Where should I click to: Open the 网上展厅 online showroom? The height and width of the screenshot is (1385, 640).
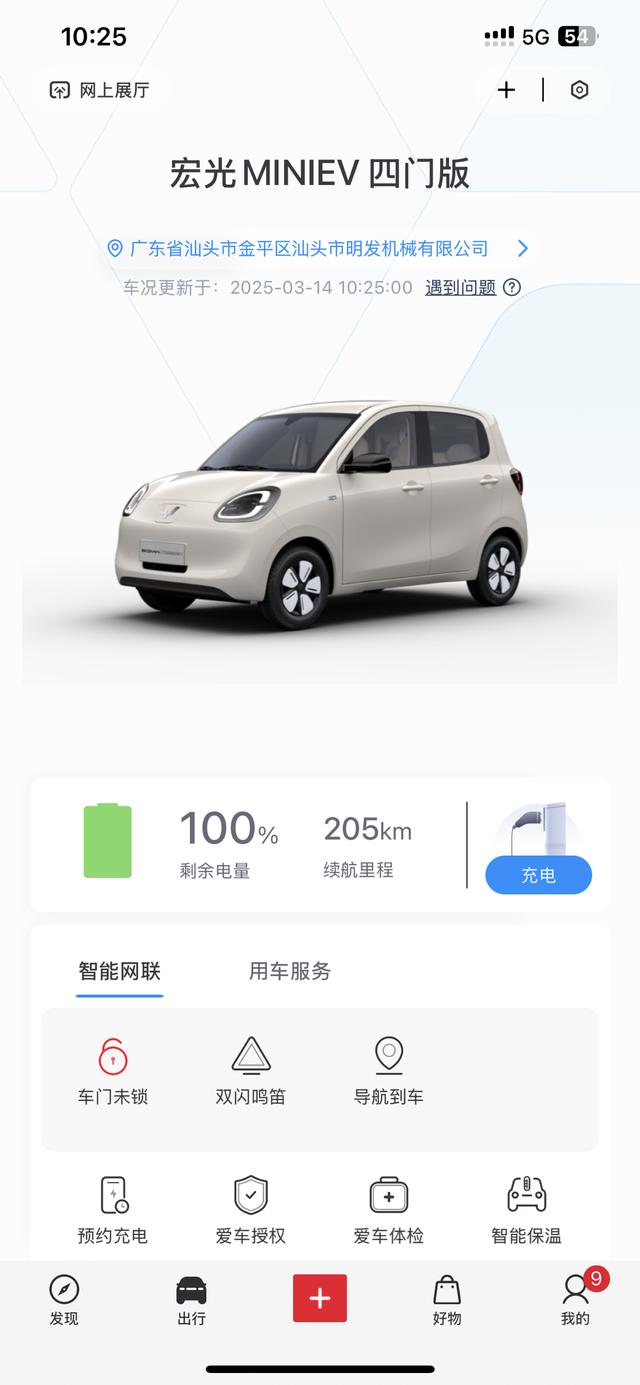click(x=100, y=90)
